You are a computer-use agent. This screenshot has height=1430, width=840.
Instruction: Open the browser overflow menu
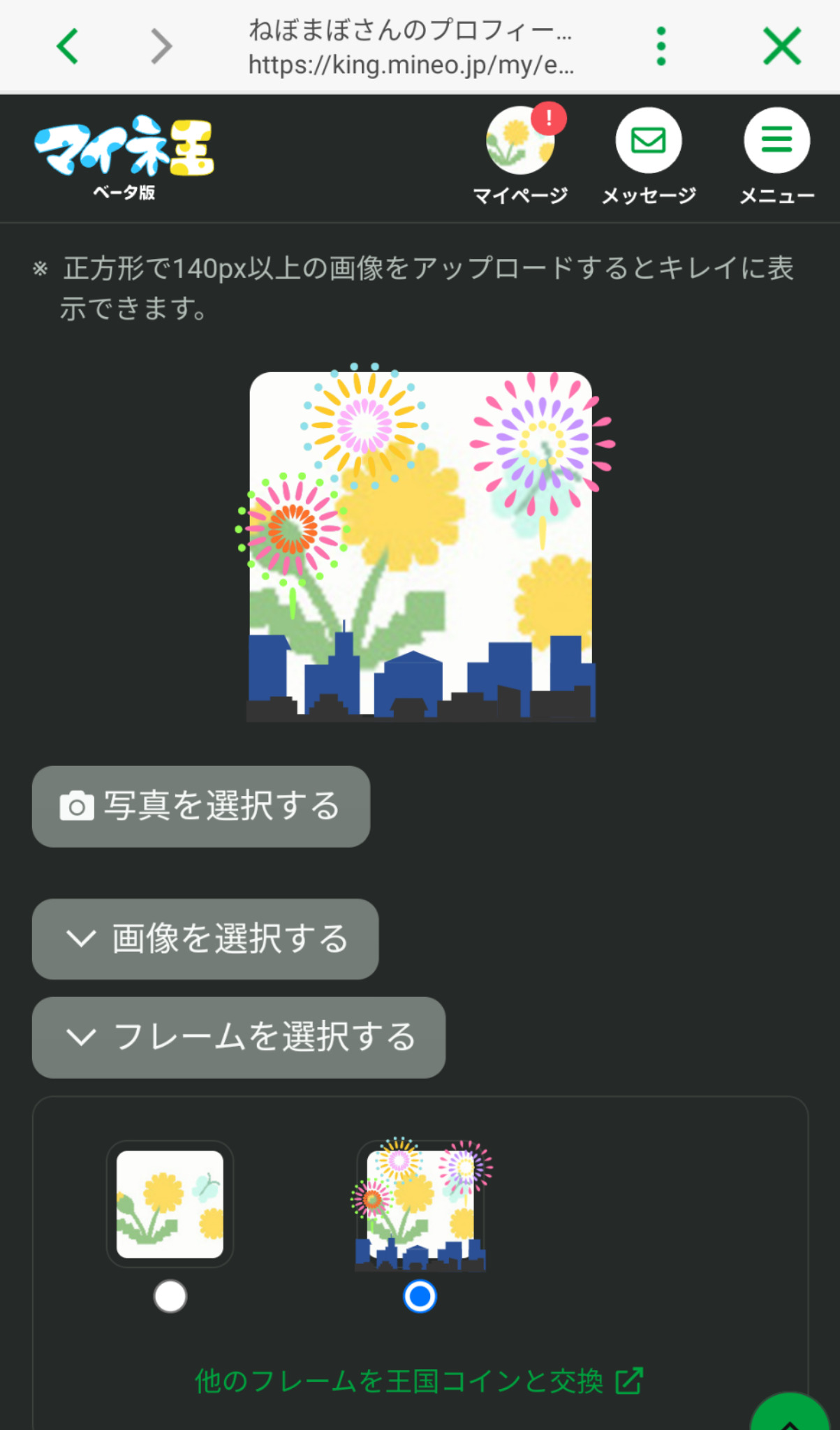pos(661,47)
